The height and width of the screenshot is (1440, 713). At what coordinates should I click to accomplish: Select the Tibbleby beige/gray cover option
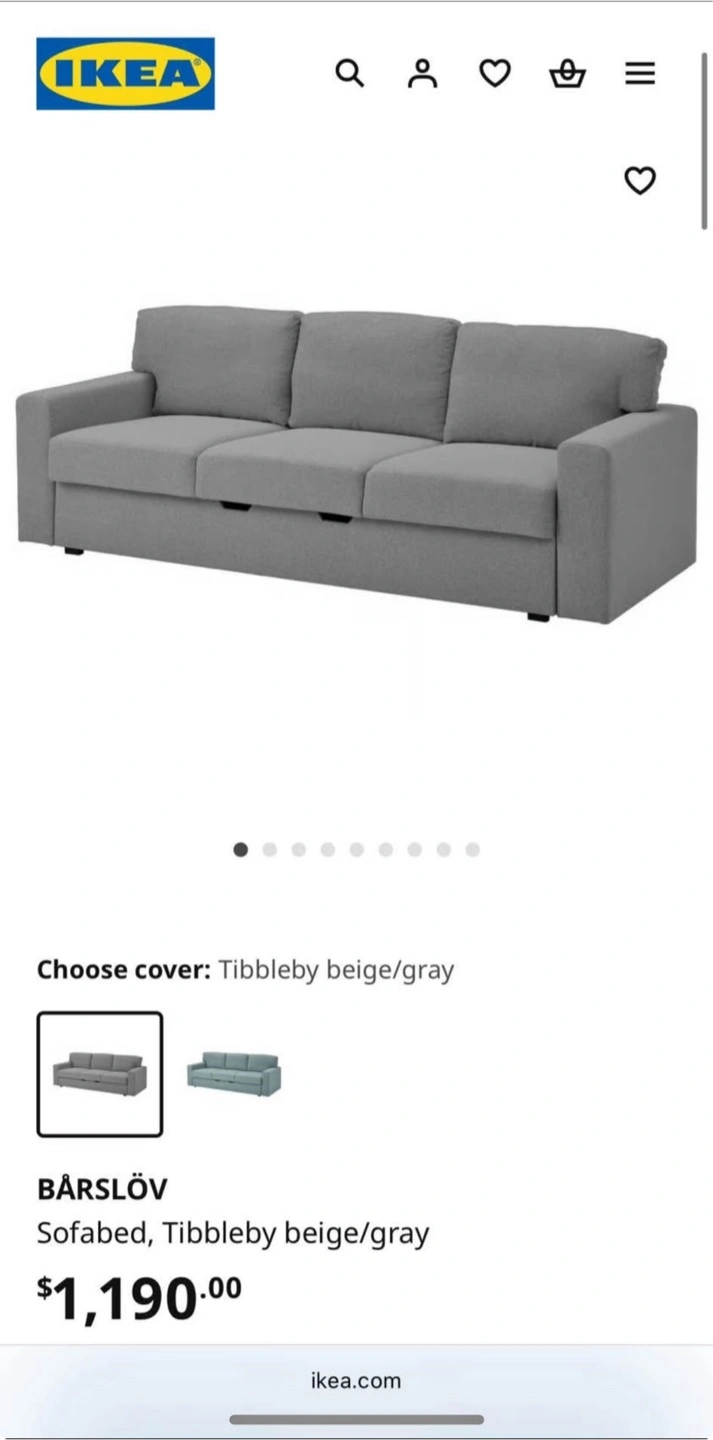[x=100, y=1074]
